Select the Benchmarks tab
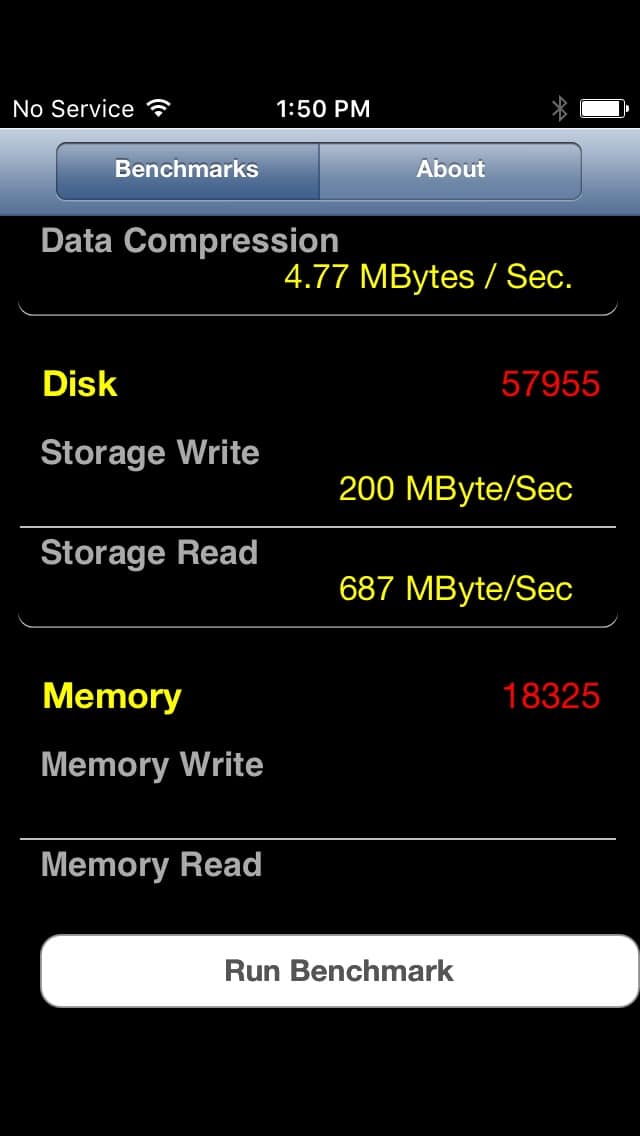Viewport: 640px width, 1136px height. click(x=187, y=170)
